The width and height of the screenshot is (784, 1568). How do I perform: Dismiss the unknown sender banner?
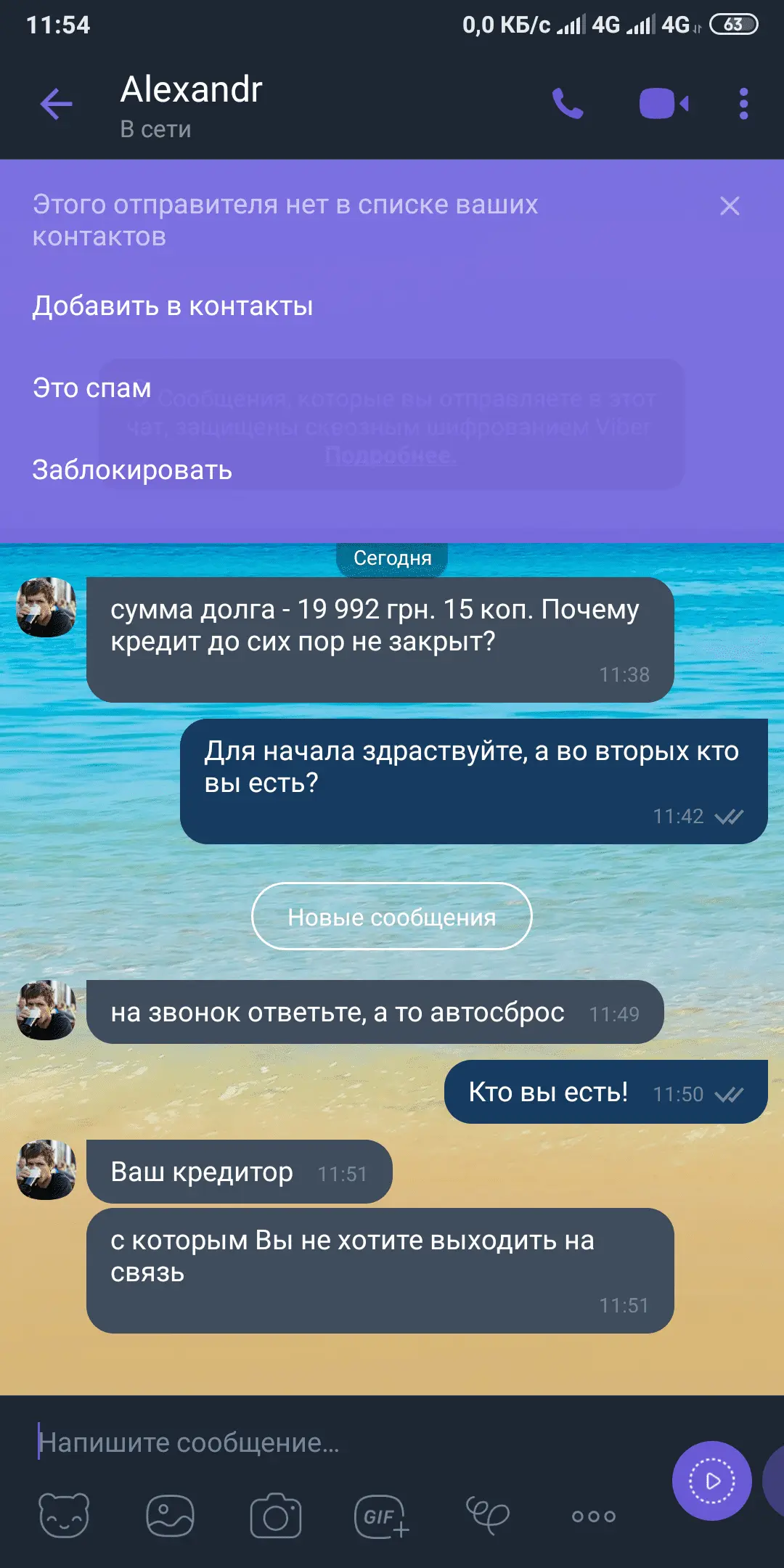pyautogui.click(x=730, y=206)
